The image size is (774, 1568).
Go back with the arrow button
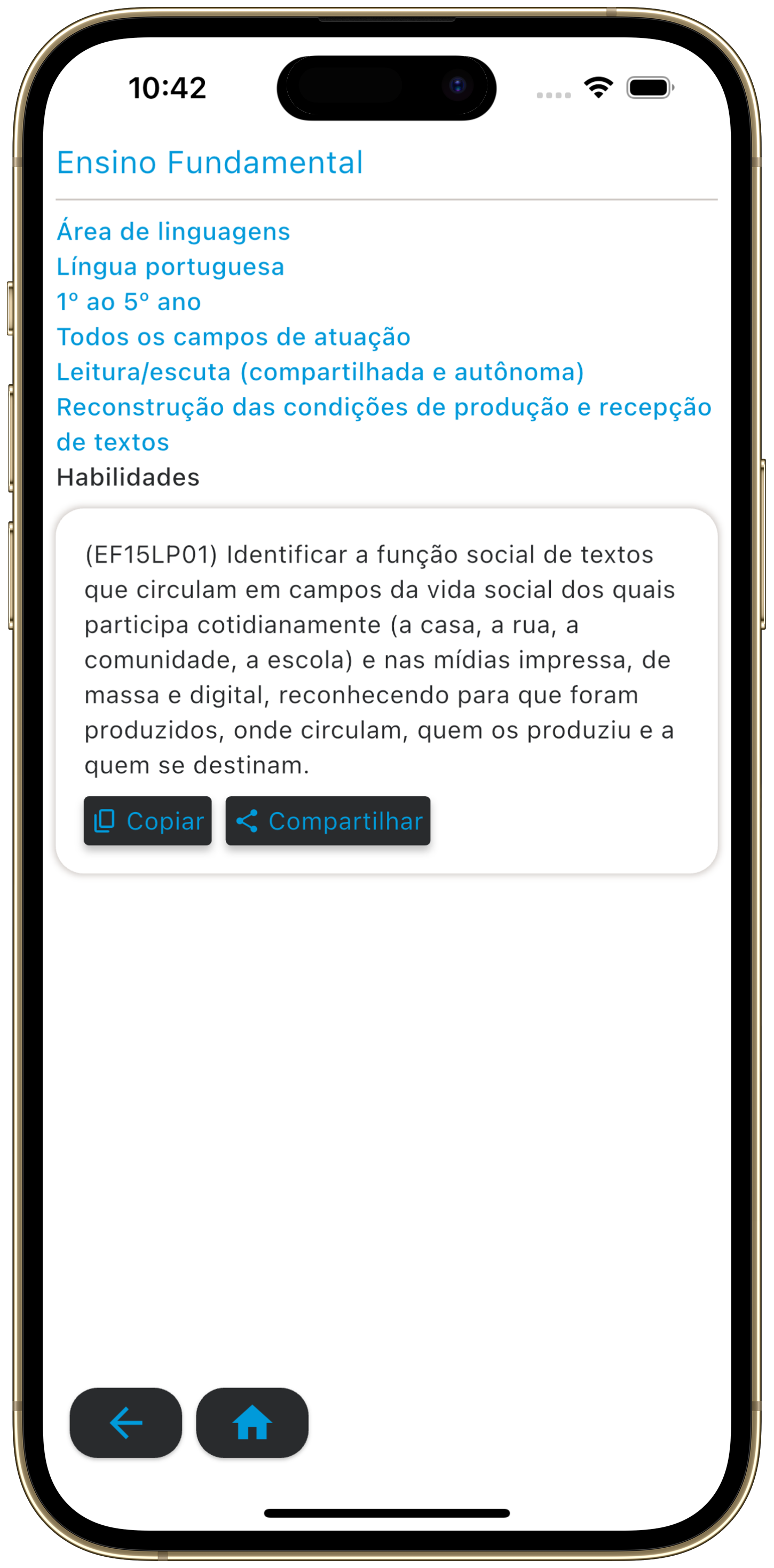tap(125, 1422)
